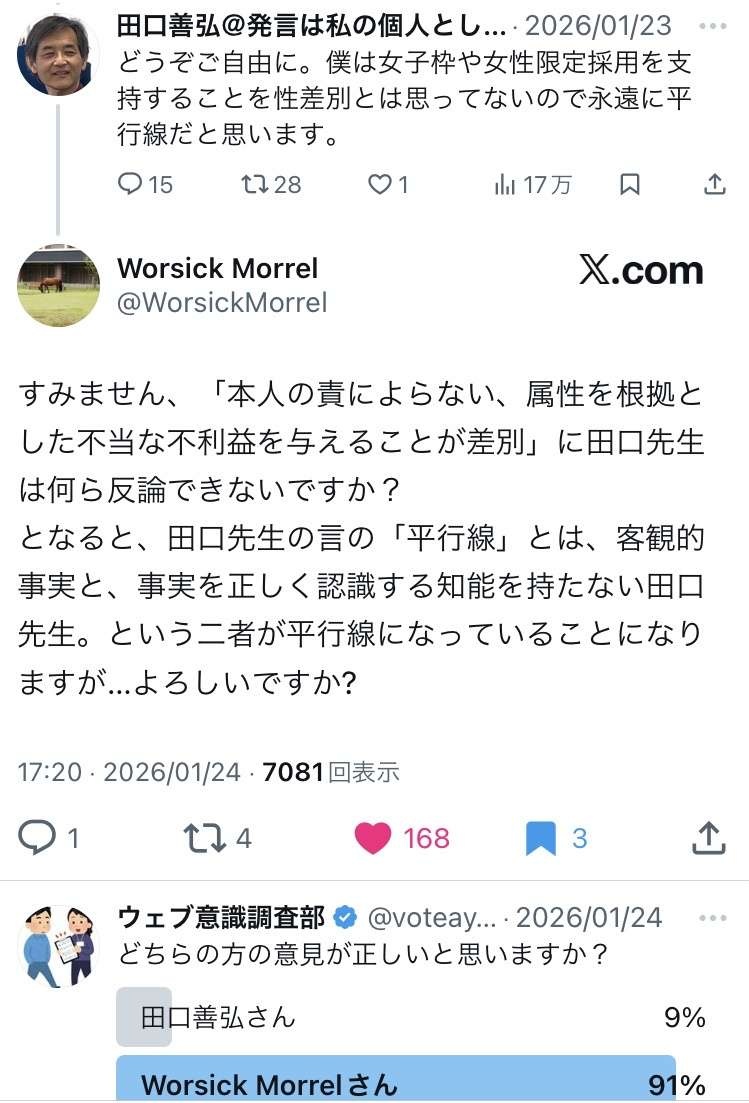
Task: Repost Worsick Morrel's post
Action: click(205, 837)
